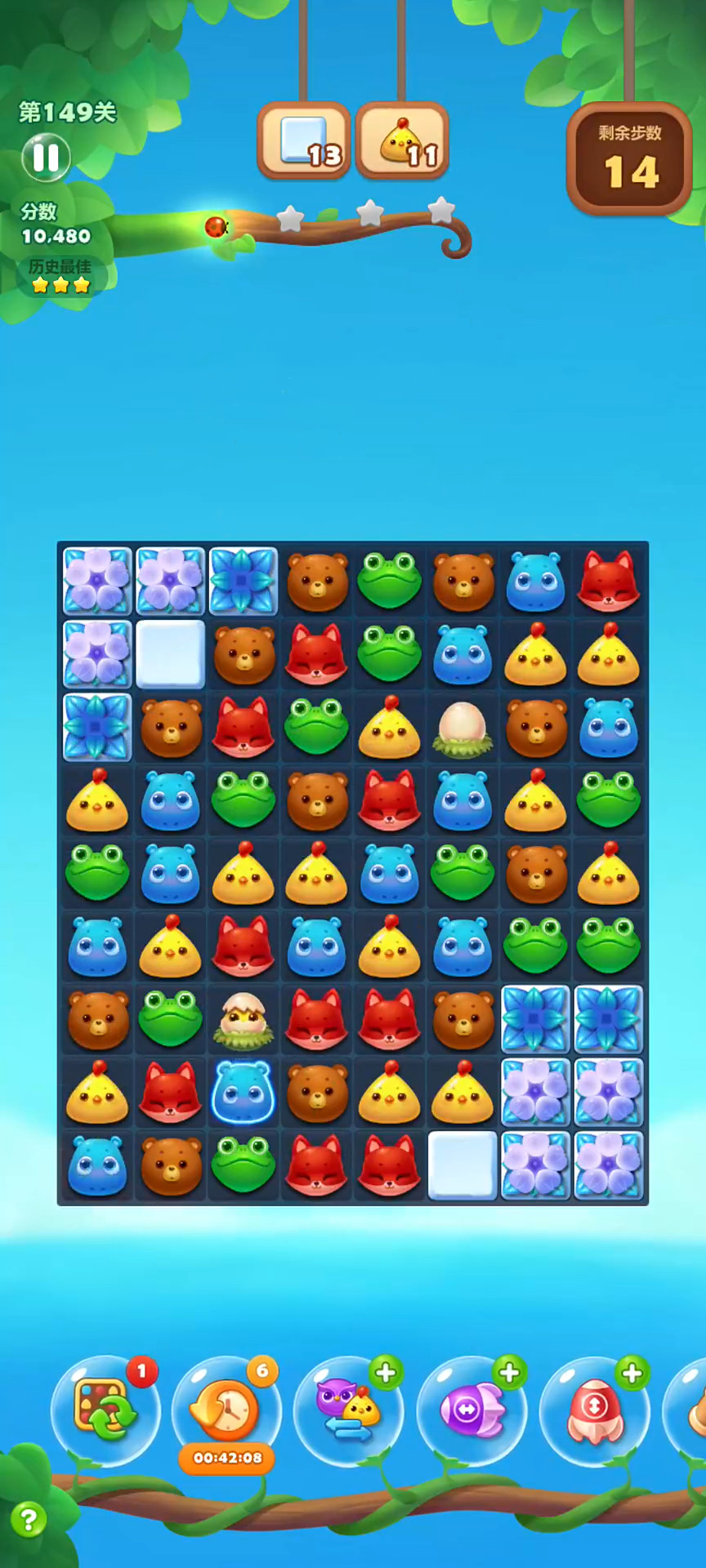Pause the game
This screenshot has width=706, height=1568.
point(46,157)
